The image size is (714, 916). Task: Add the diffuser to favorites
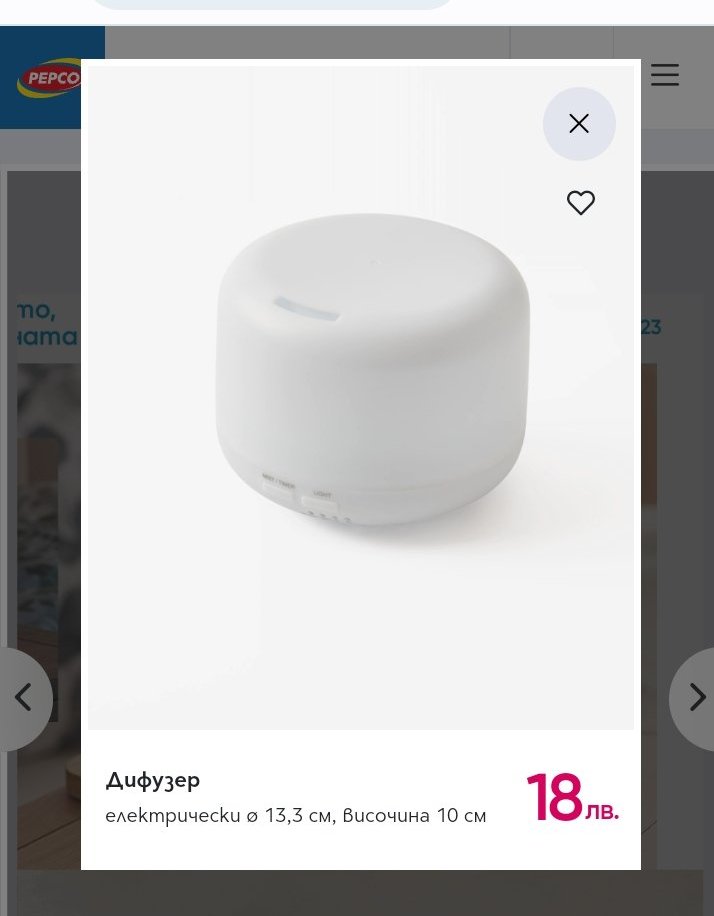(x=581, y=203)
